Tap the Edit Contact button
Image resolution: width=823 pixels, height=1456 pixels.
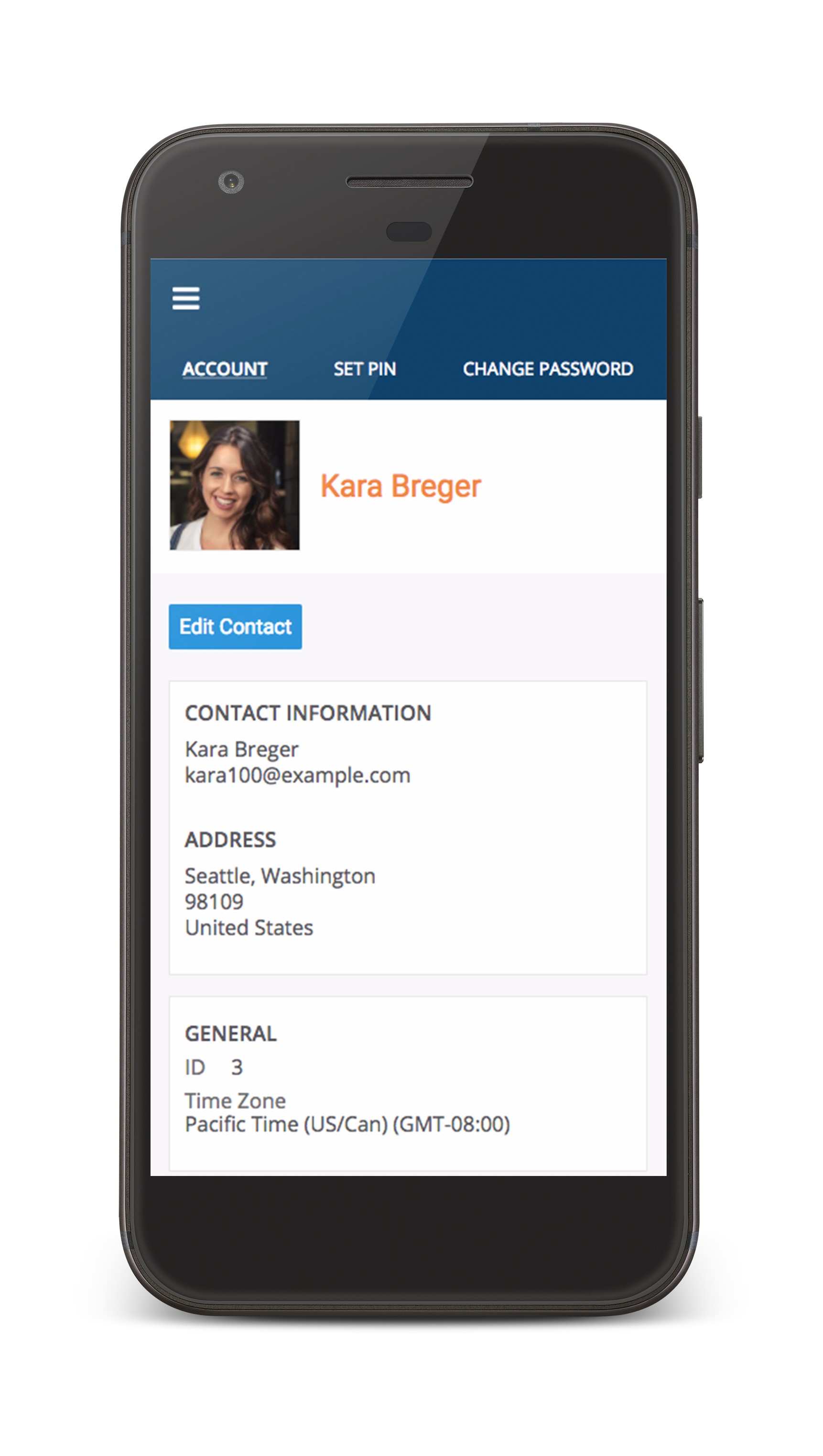pos(235,626)
